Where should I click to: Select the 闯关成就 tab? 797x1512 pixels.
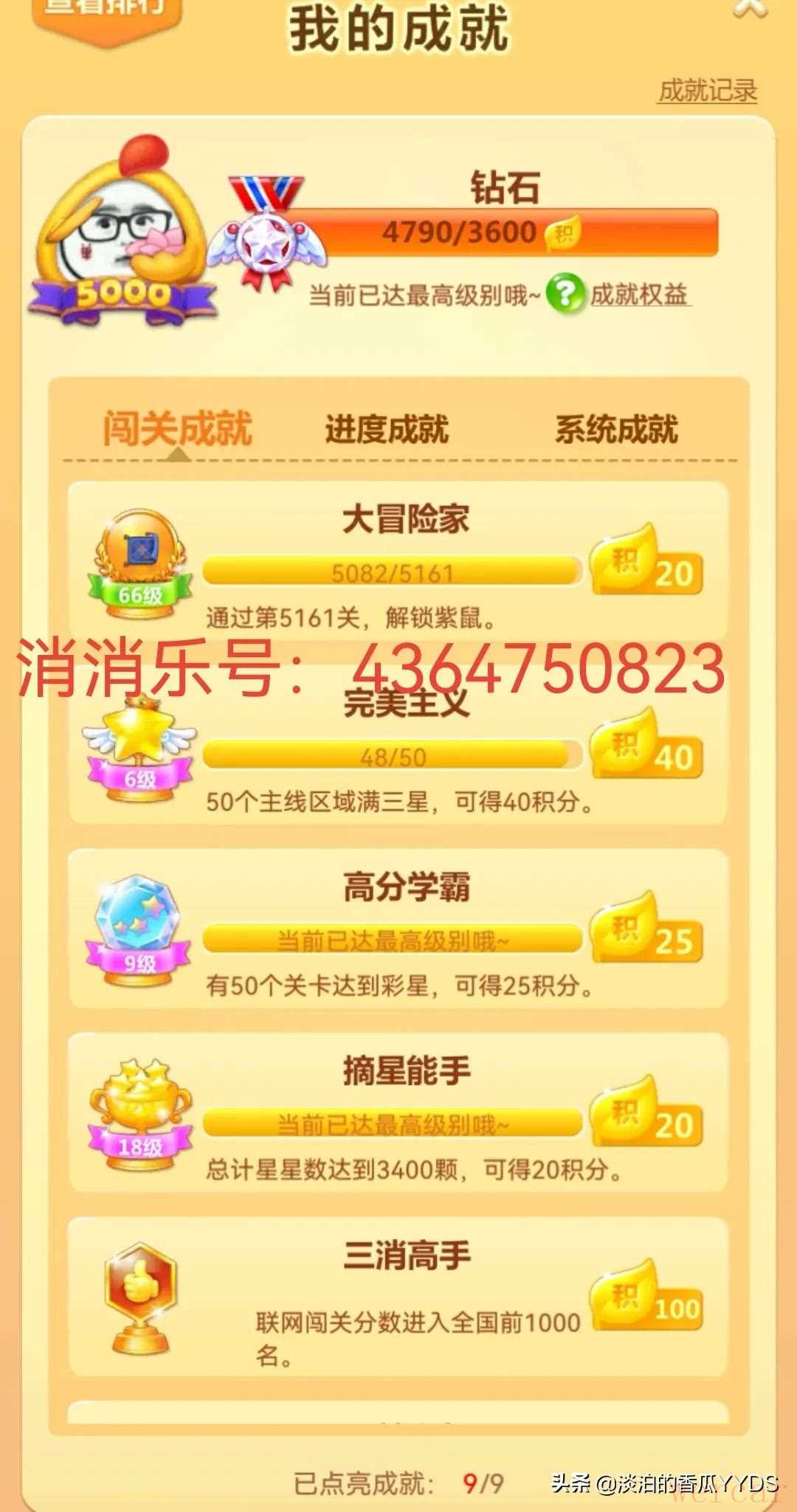click(177, 429)
